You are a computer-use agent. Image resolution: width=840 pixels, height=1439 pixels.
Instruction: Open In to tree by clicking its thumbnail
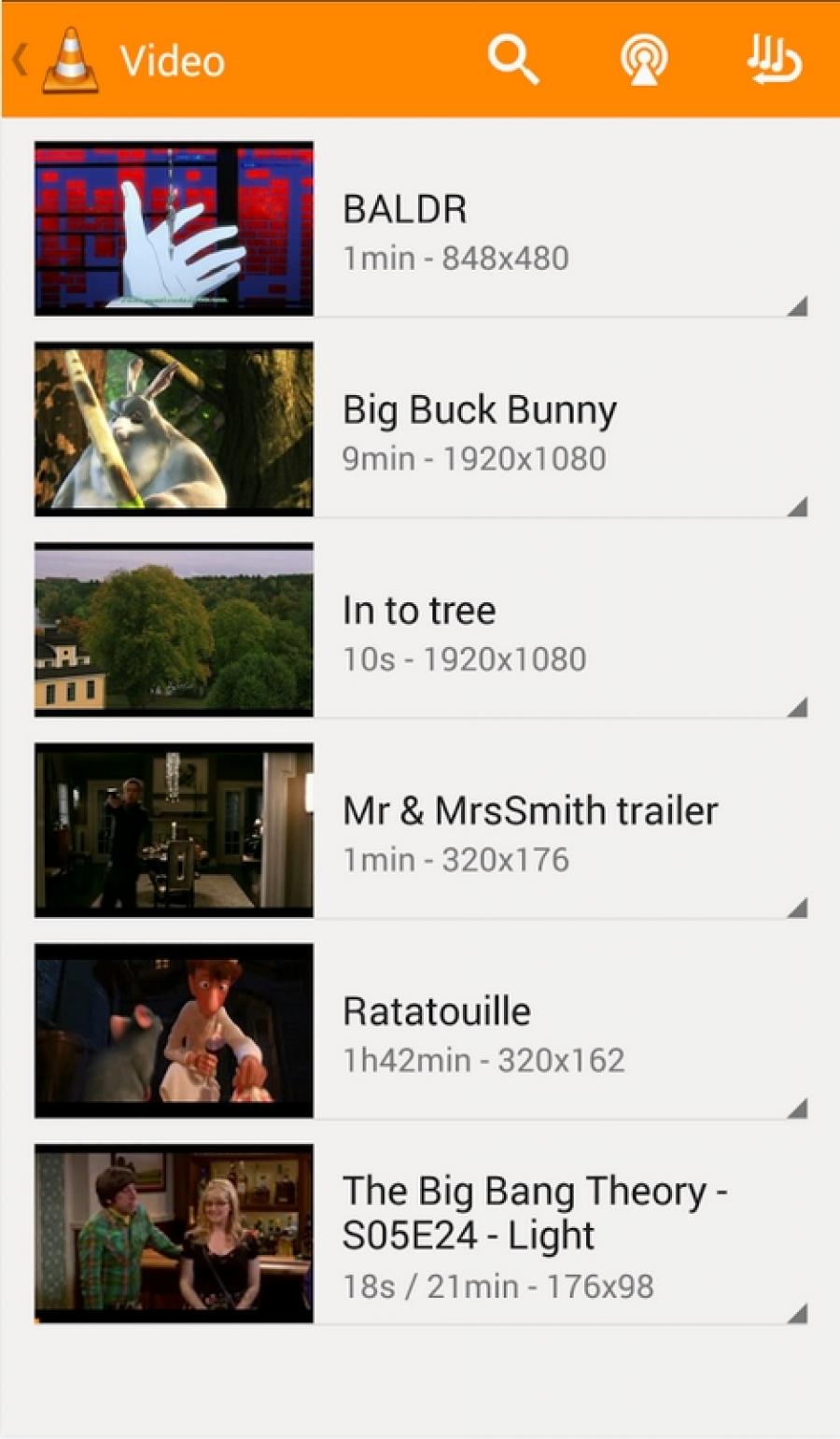(175, 628)
